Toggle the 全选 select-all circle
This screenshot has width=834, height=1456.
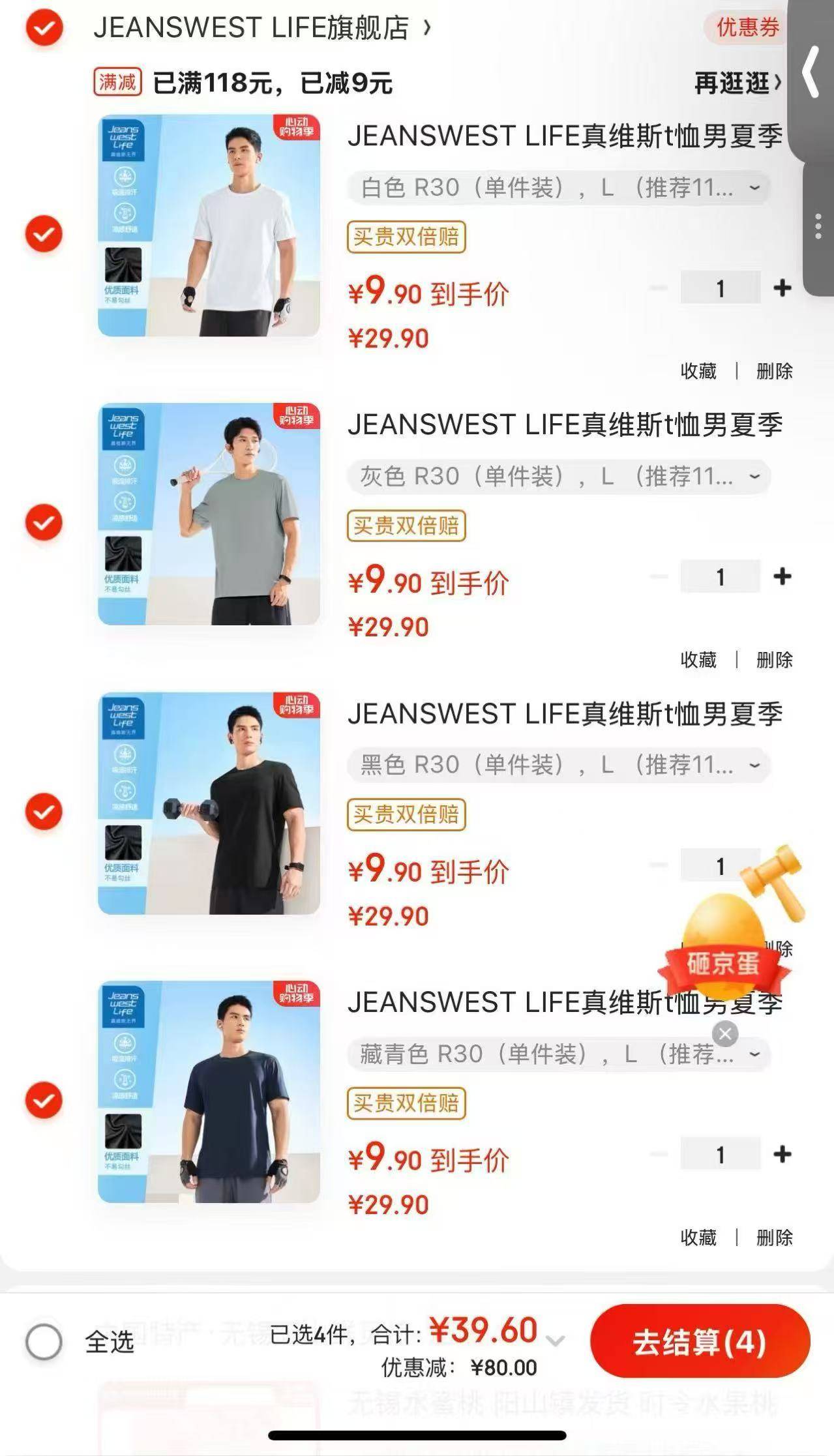pos(44,1342)
